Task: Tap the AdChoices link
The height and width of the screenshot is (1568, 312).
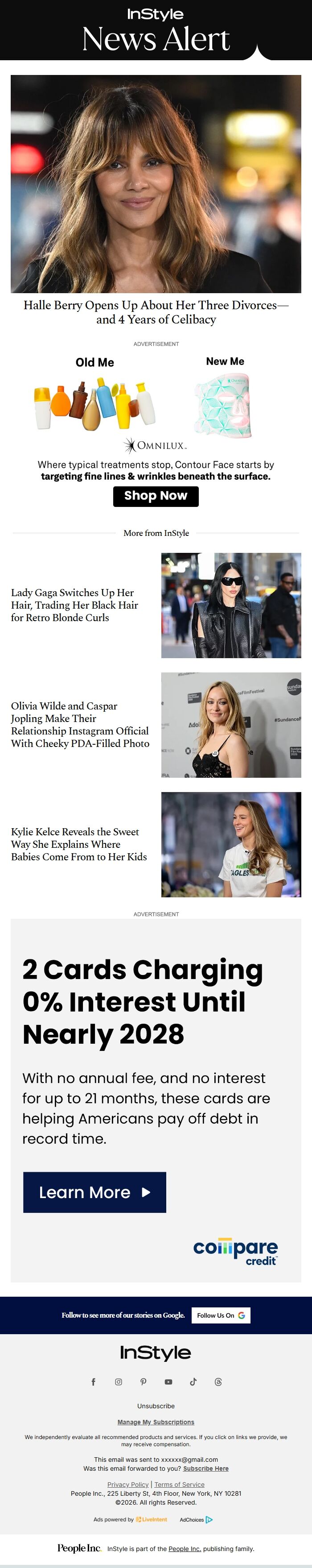Action: [x=196, y=1519]
